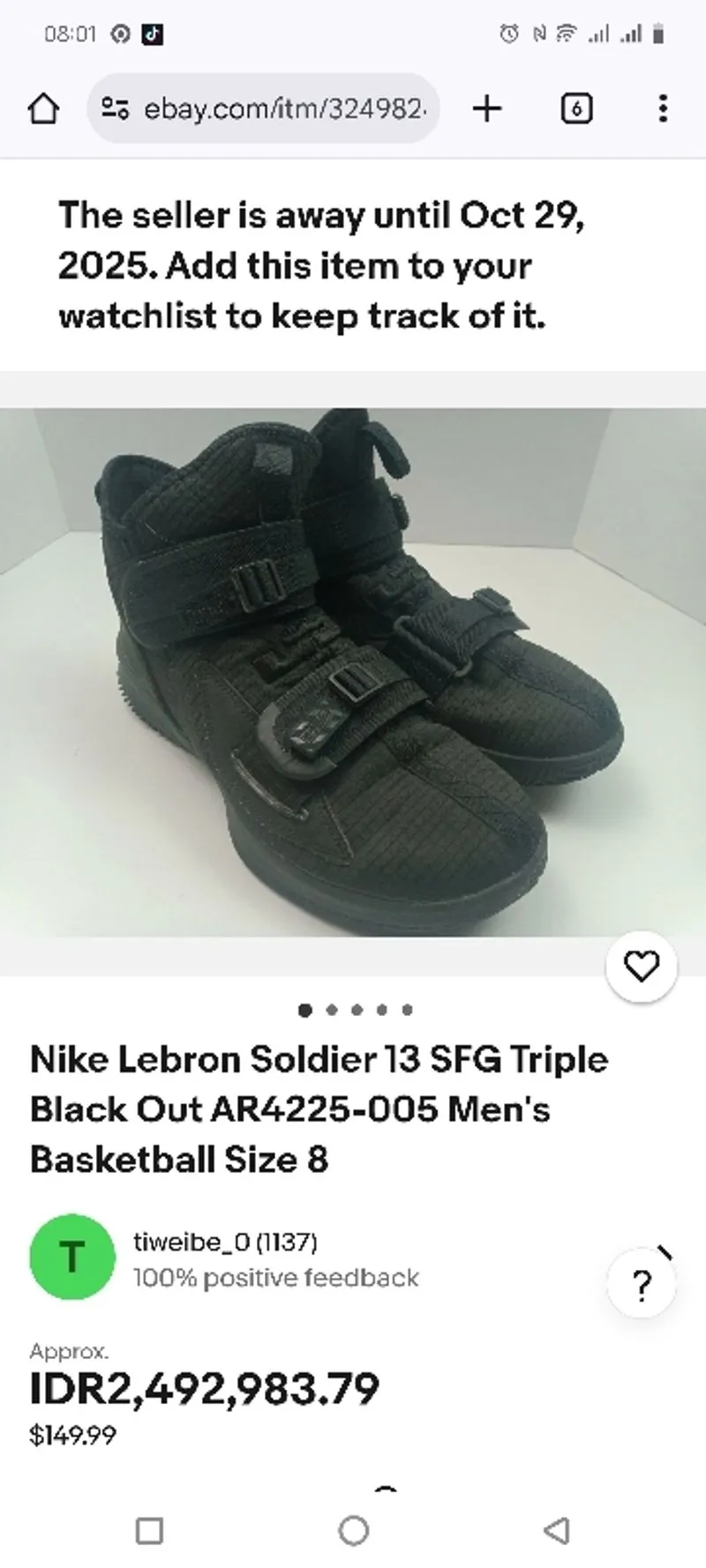View the 100% positive feedback link
This screenshot has width=706, height=1568.
coord(276,1277)
